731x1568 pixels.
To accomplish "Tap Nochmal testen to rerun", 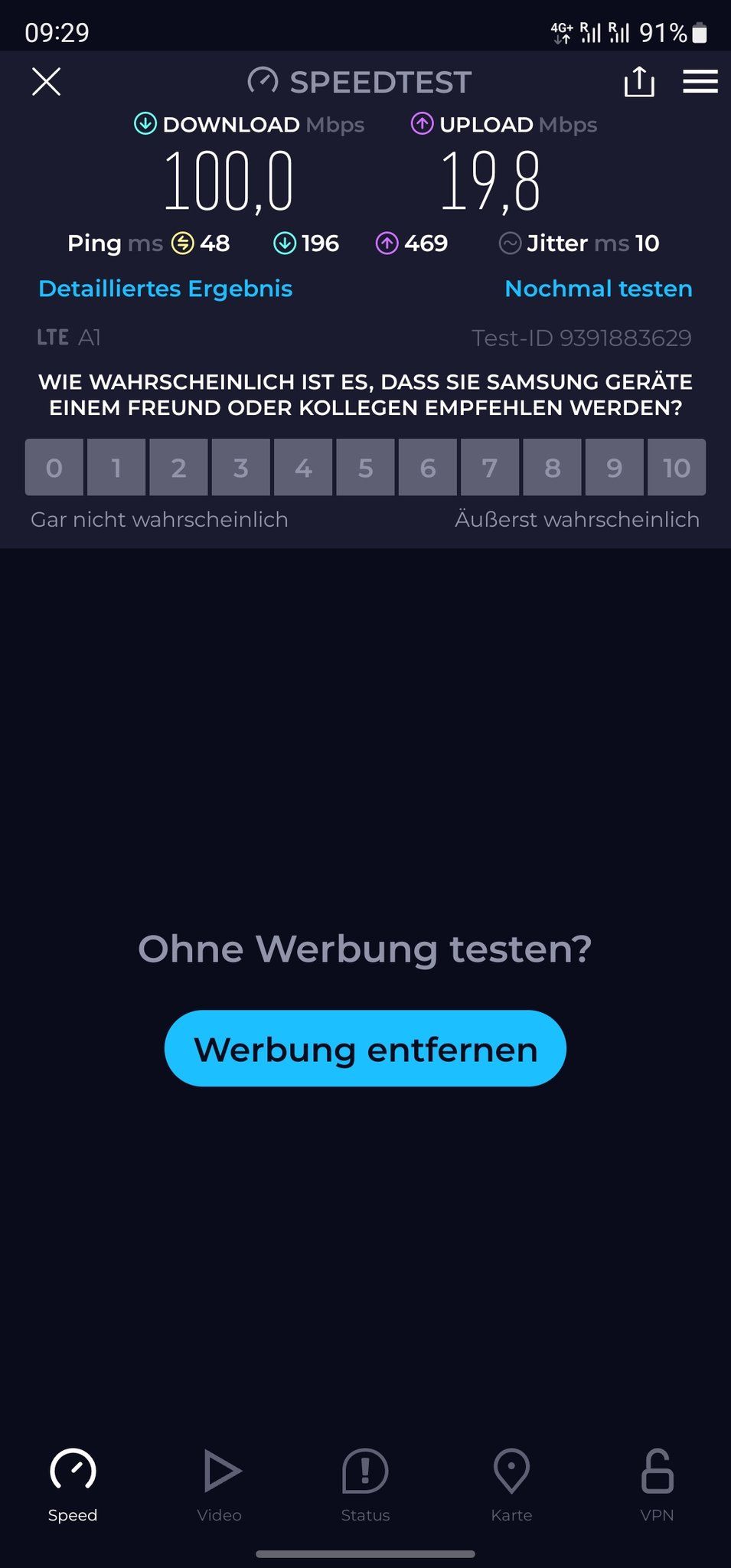I will tap(599, 289).
